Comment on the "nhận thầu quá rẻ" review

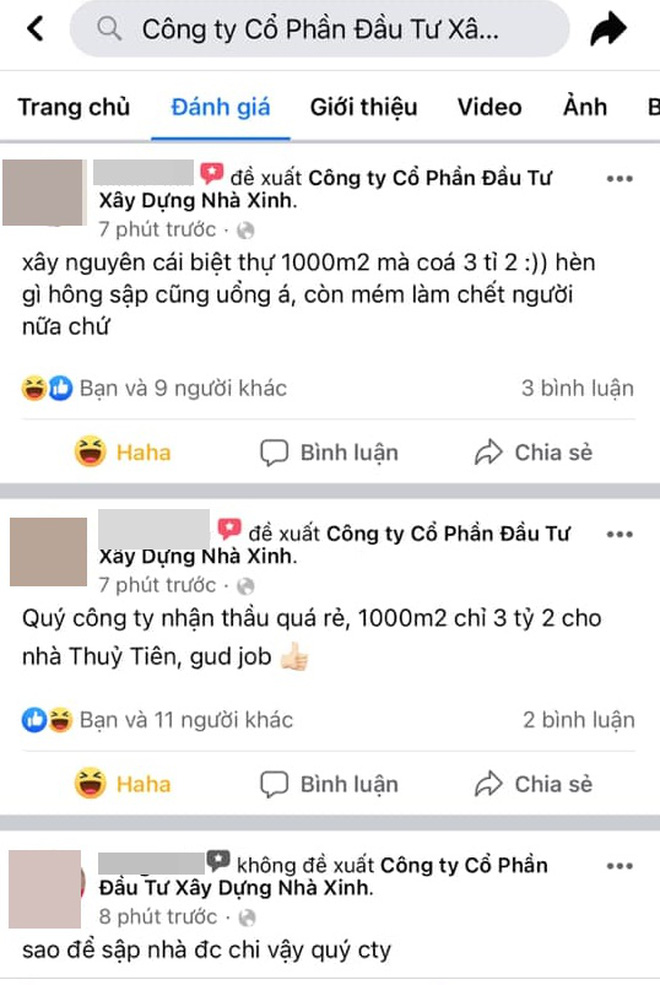click(329, 784)
